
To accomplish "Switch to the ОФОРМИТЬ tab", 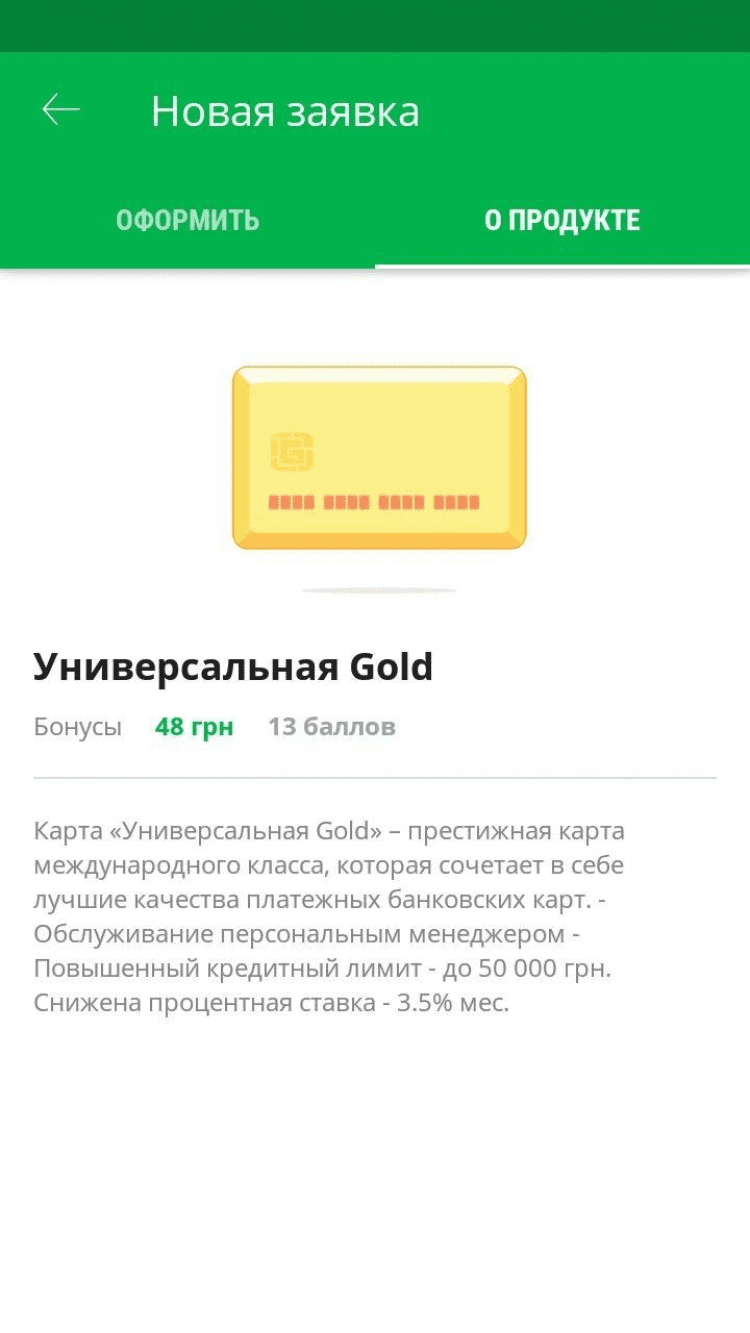I will click(x=187, y=220).
